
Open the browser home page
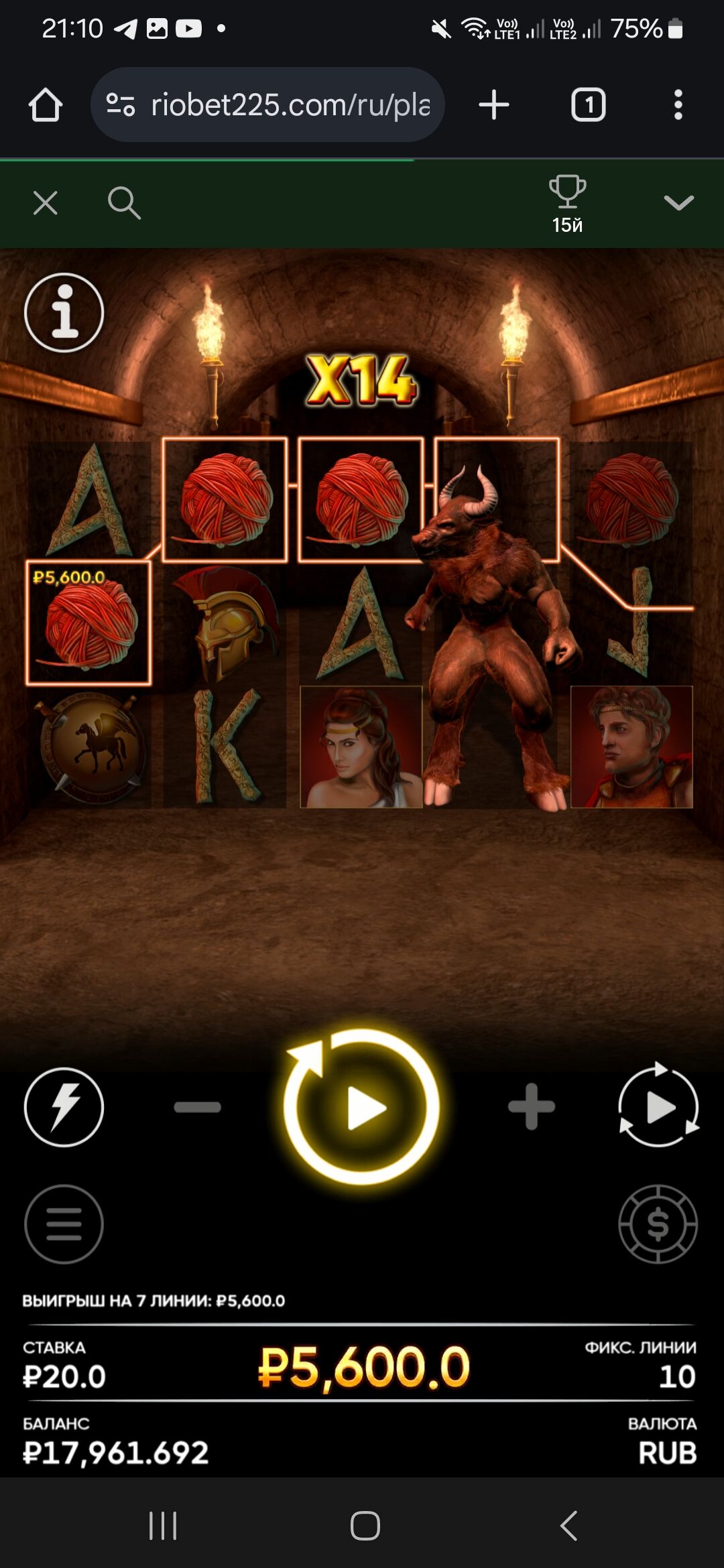point(46,105)
